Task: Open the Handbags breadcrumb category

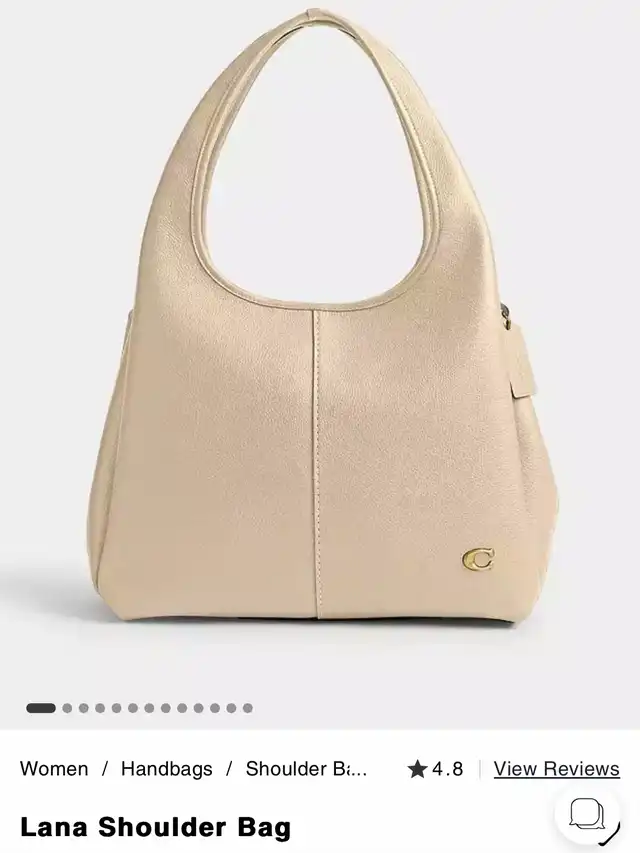Action: point(166,769)
